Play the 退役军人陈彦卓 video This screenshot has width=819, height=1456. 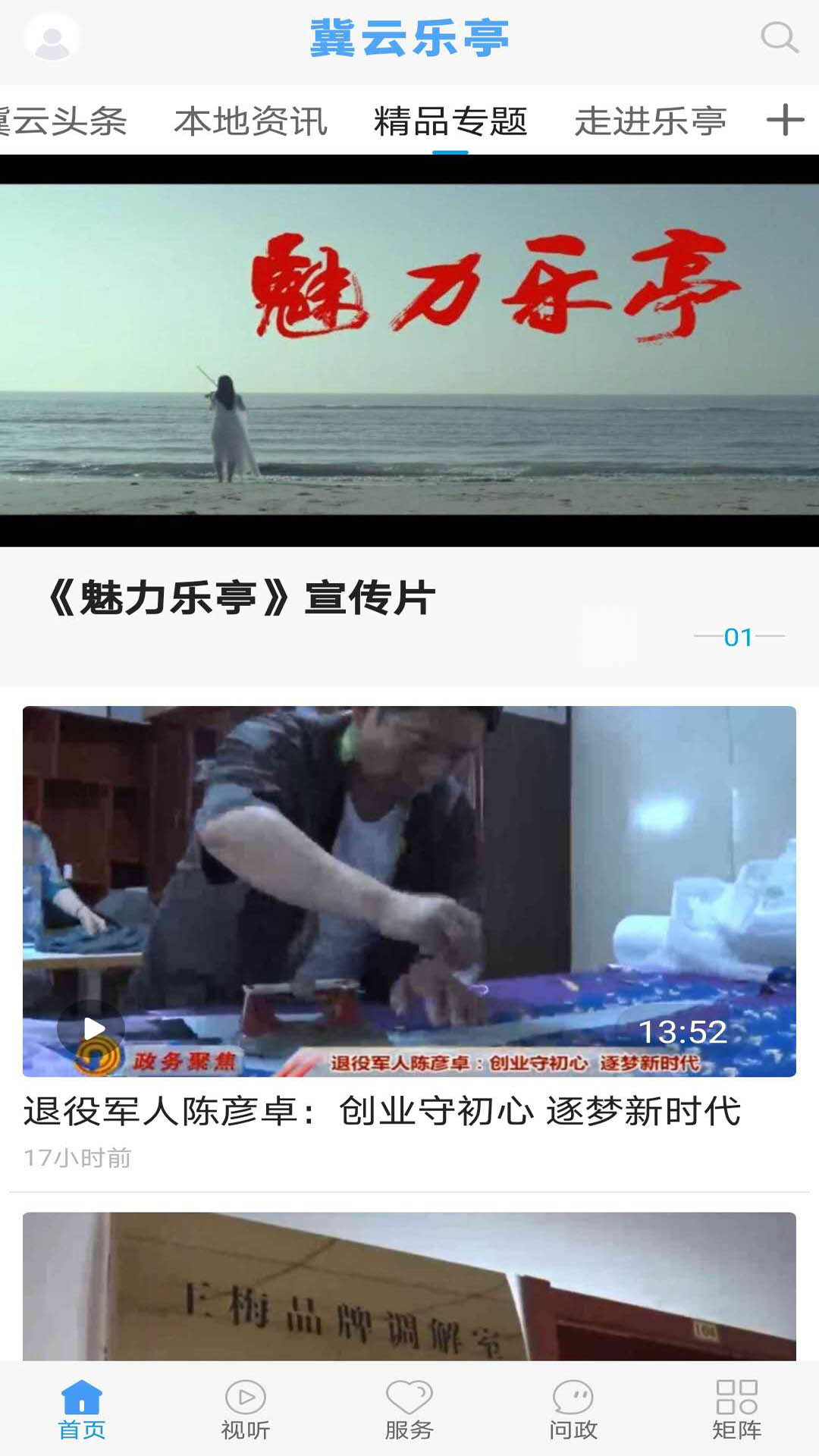(93, 1028)
